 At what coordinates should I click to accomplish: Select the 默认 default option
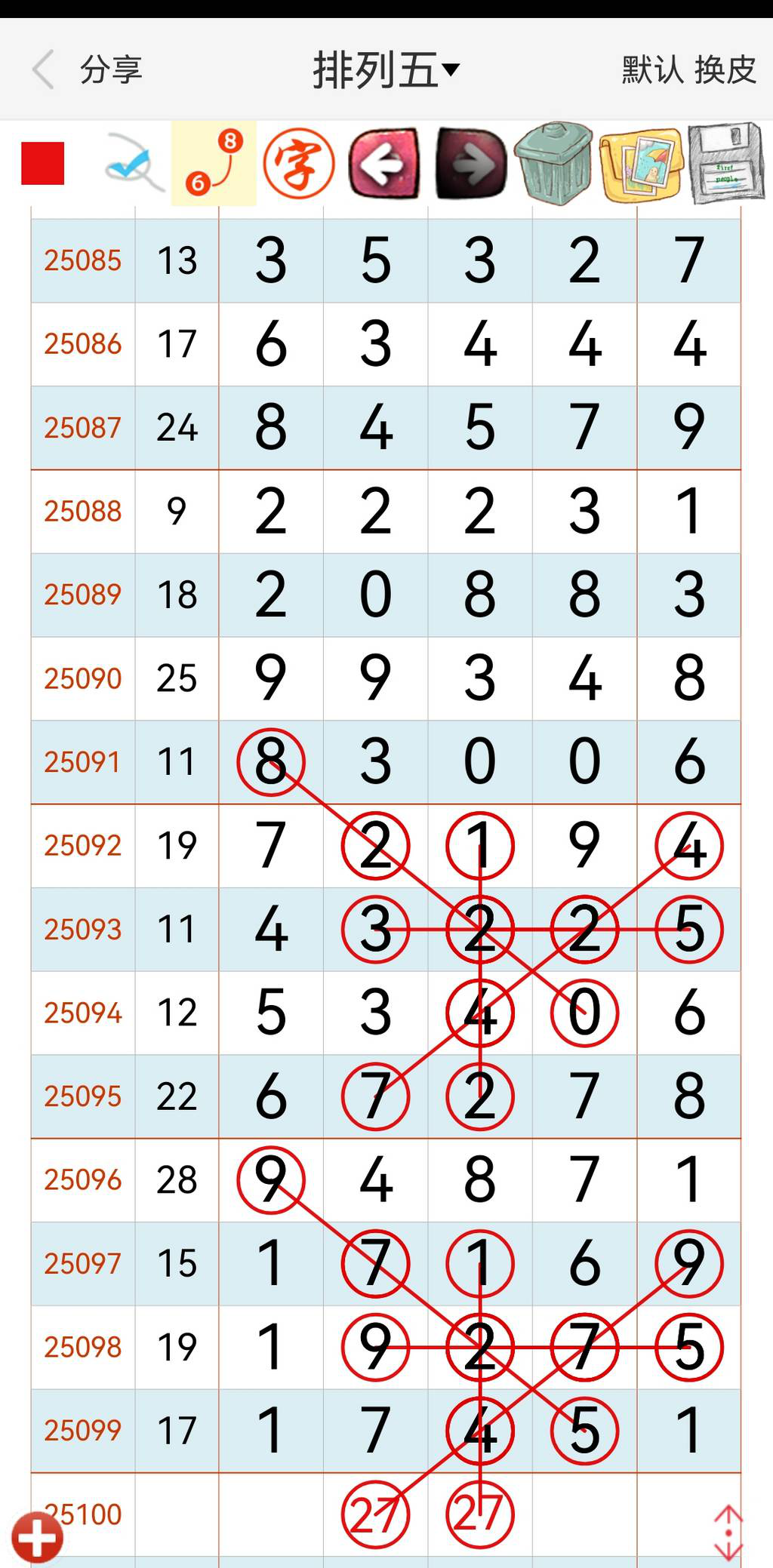pos(652,69)
